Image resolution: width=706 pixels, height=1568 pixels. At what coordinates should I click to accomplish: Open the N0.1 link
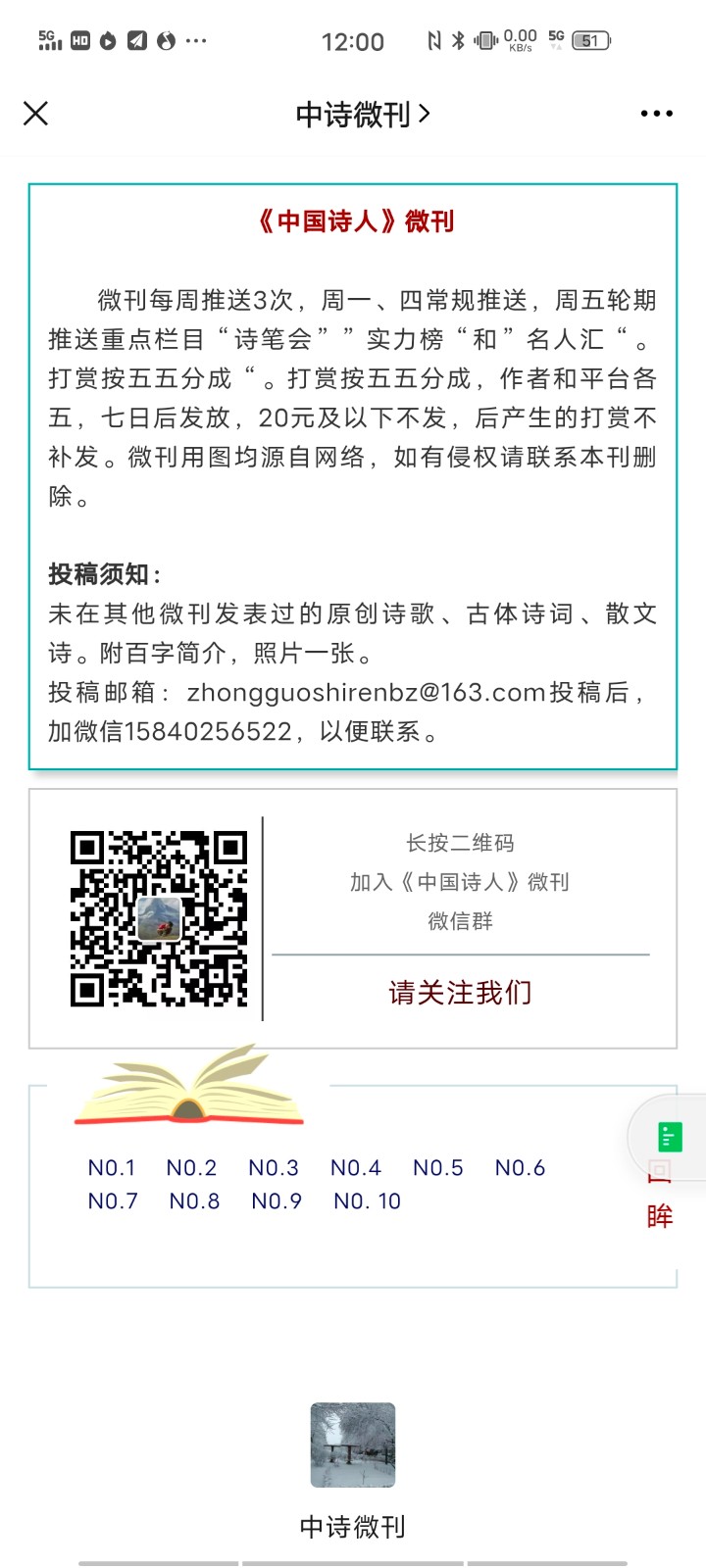tap(112, 1168)
